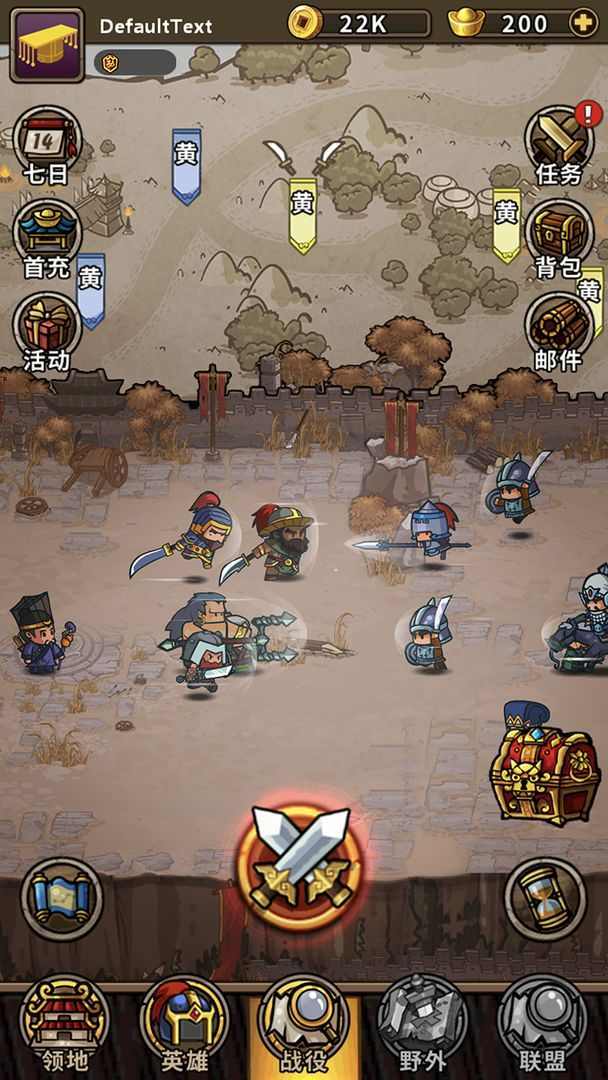This screenshot has width=608, height=1080.
Task: Tap the plus button to add gold ingots
Action: click(583, 23)
